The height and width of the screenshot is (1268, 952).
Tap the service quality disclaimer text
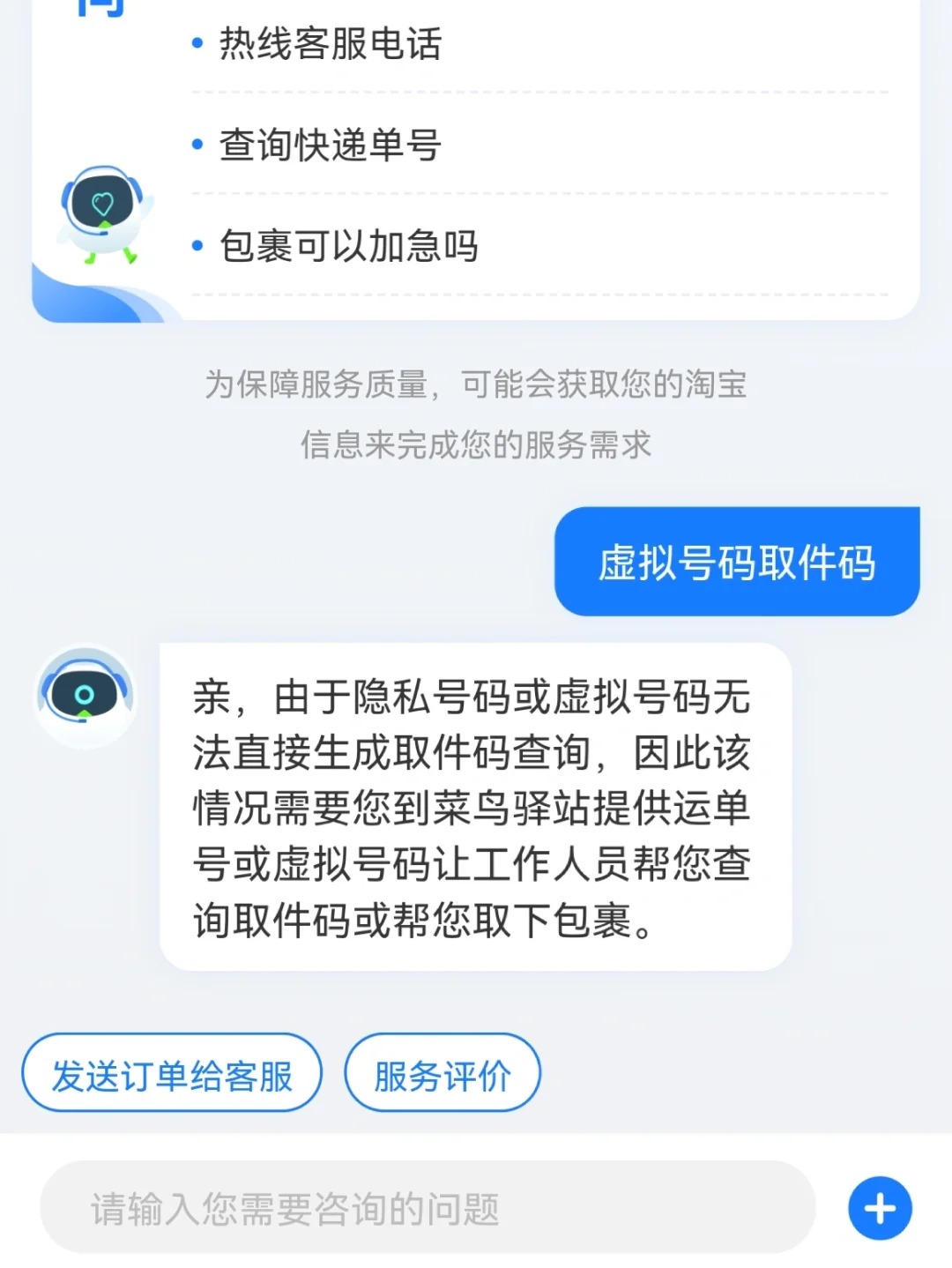476,414
